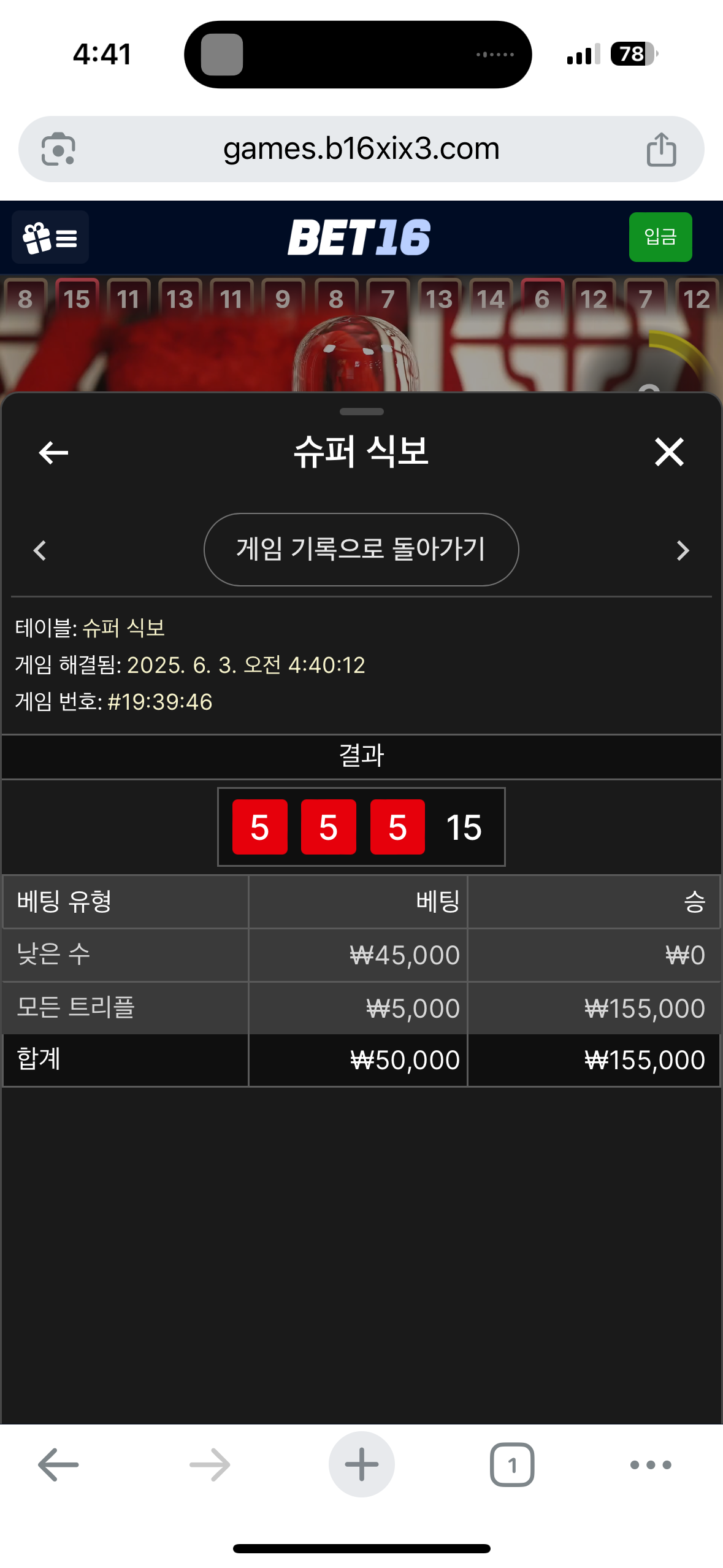Open the gift menu button
The image size is (723, 1568).
coord(50,237)
